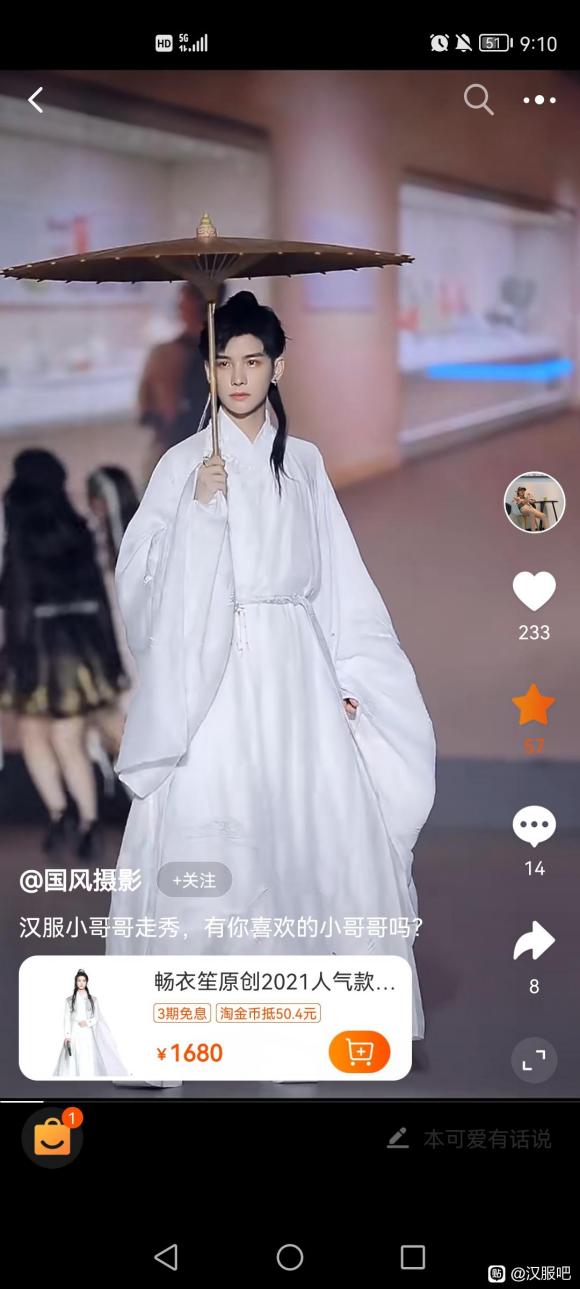Image resolution: width=580 pixels, height=1289 pixels.
Task: Open the system recent apps button
Action: (x=412, y=1257)
